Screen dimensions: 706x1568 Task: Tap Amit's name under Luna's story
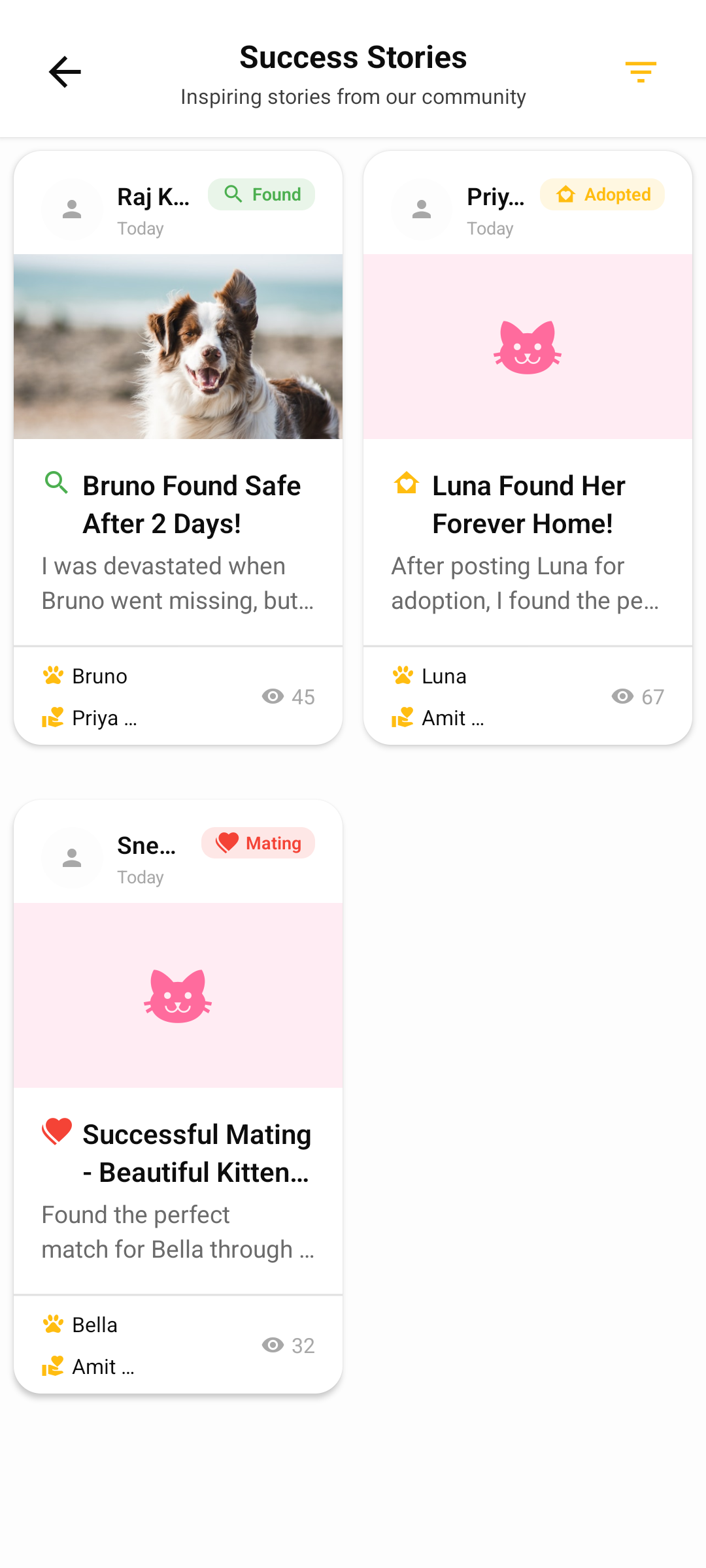(452, 717)
